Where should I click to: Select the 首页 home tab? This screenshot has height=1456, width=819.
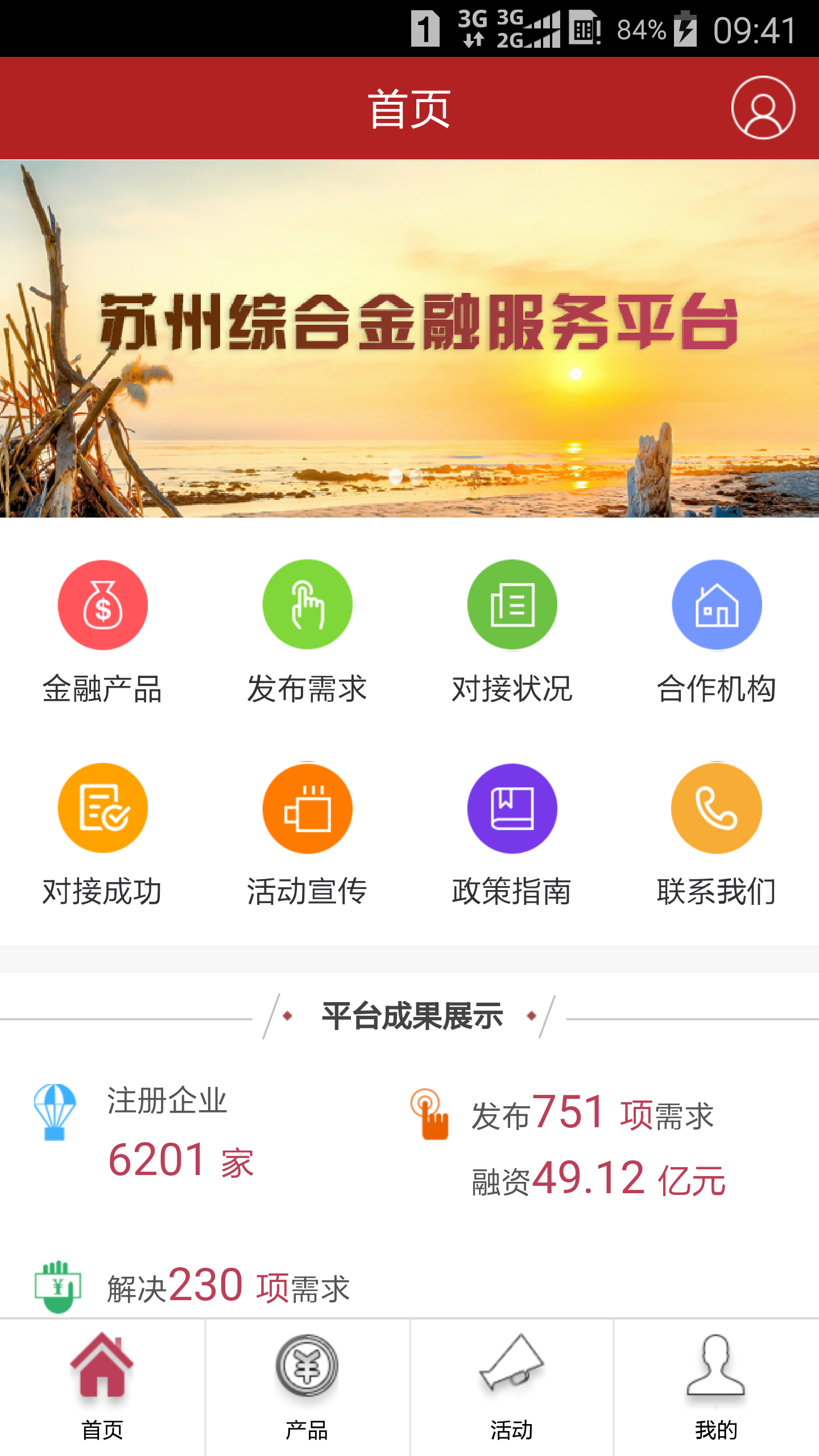tap(102, 1388)
